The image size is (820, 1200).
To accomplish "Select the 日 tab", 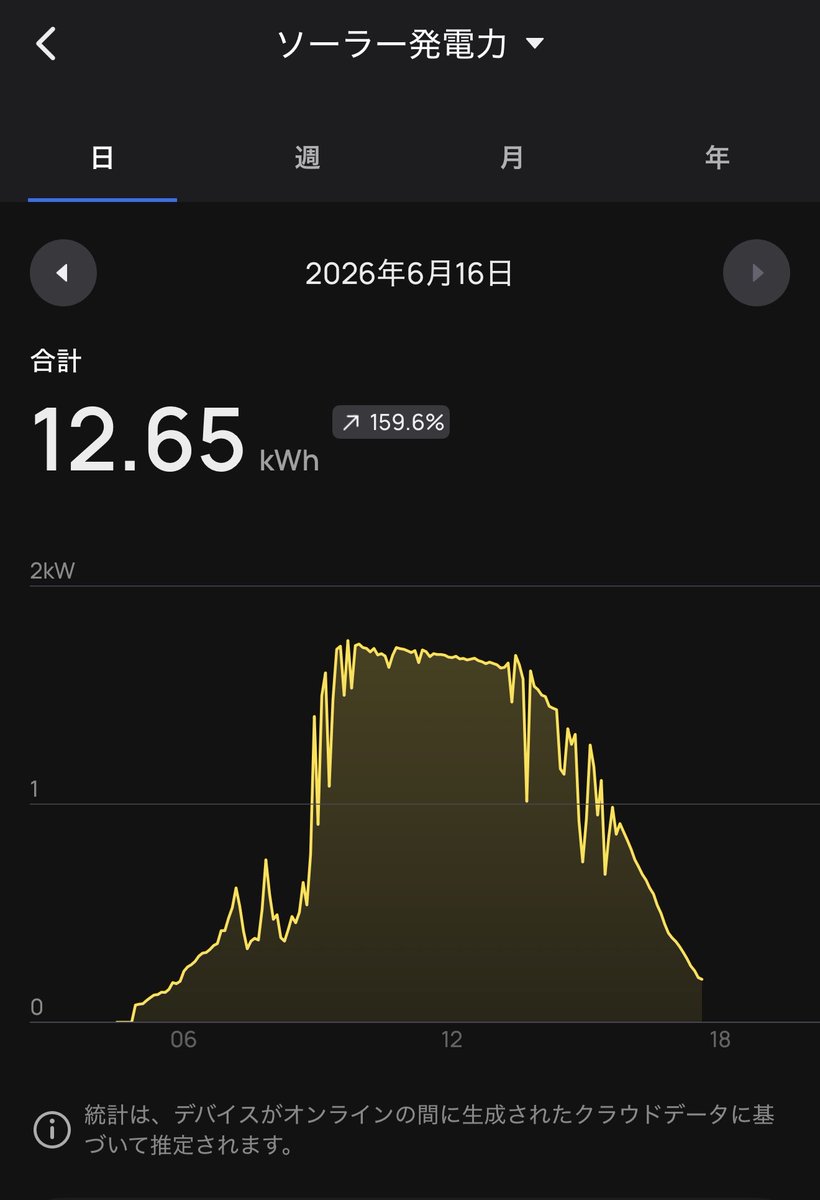I will [102, 158].
